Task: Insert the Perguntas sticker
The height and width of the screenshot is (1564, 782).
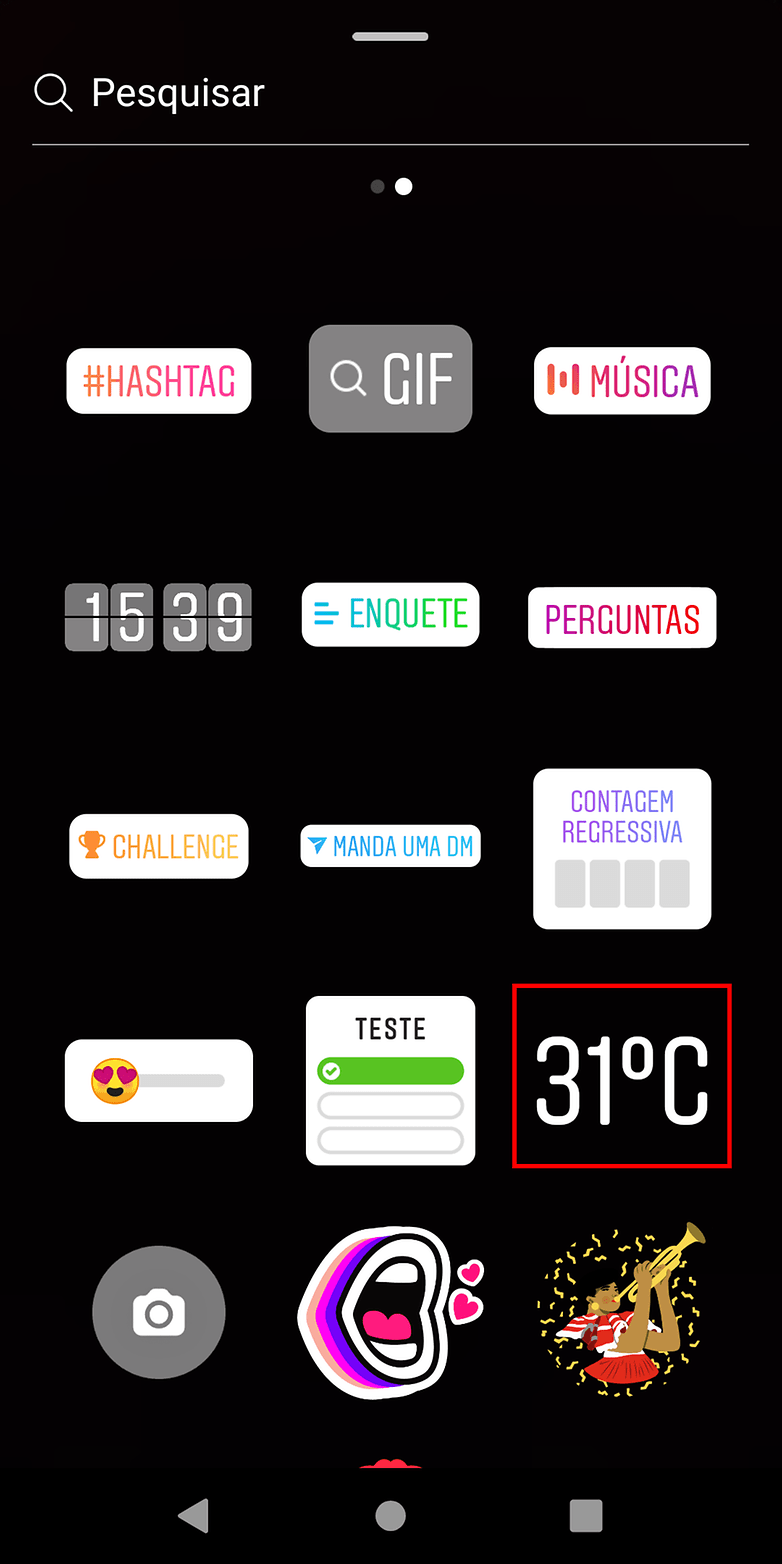Action: [x=622, y=618]
